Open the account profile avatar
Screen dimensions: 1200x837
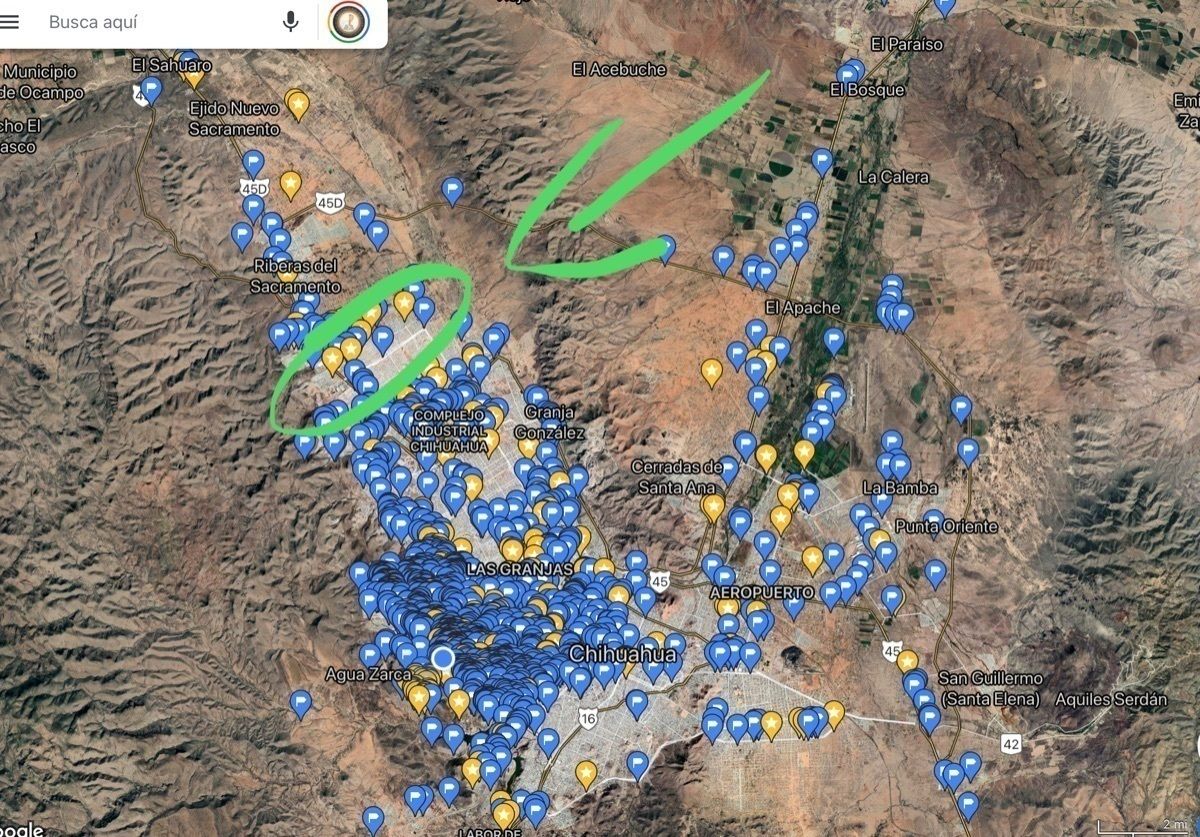[x=349, y=22]
